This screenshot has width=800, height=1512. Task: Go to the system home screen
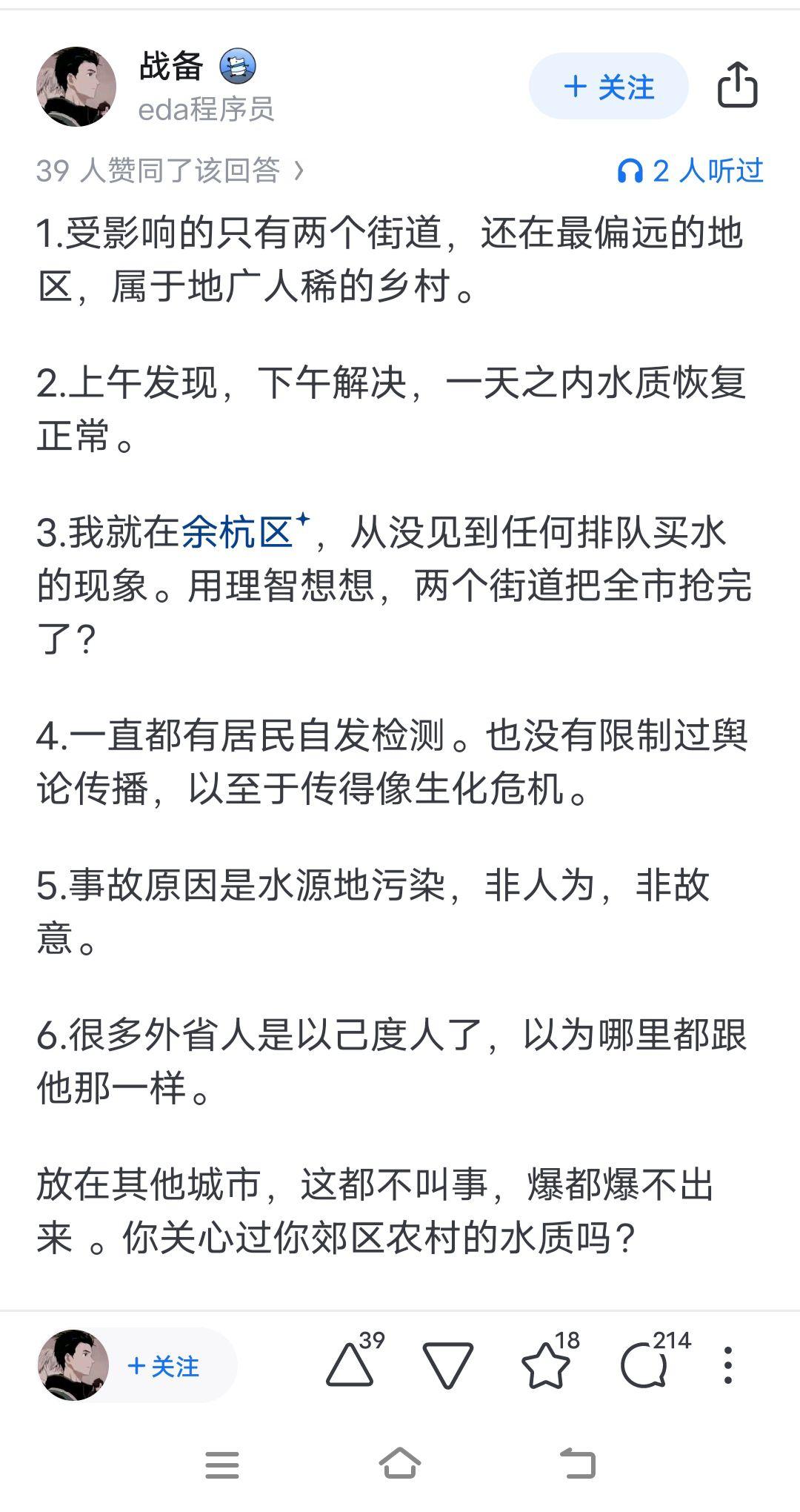(400, 1464)
